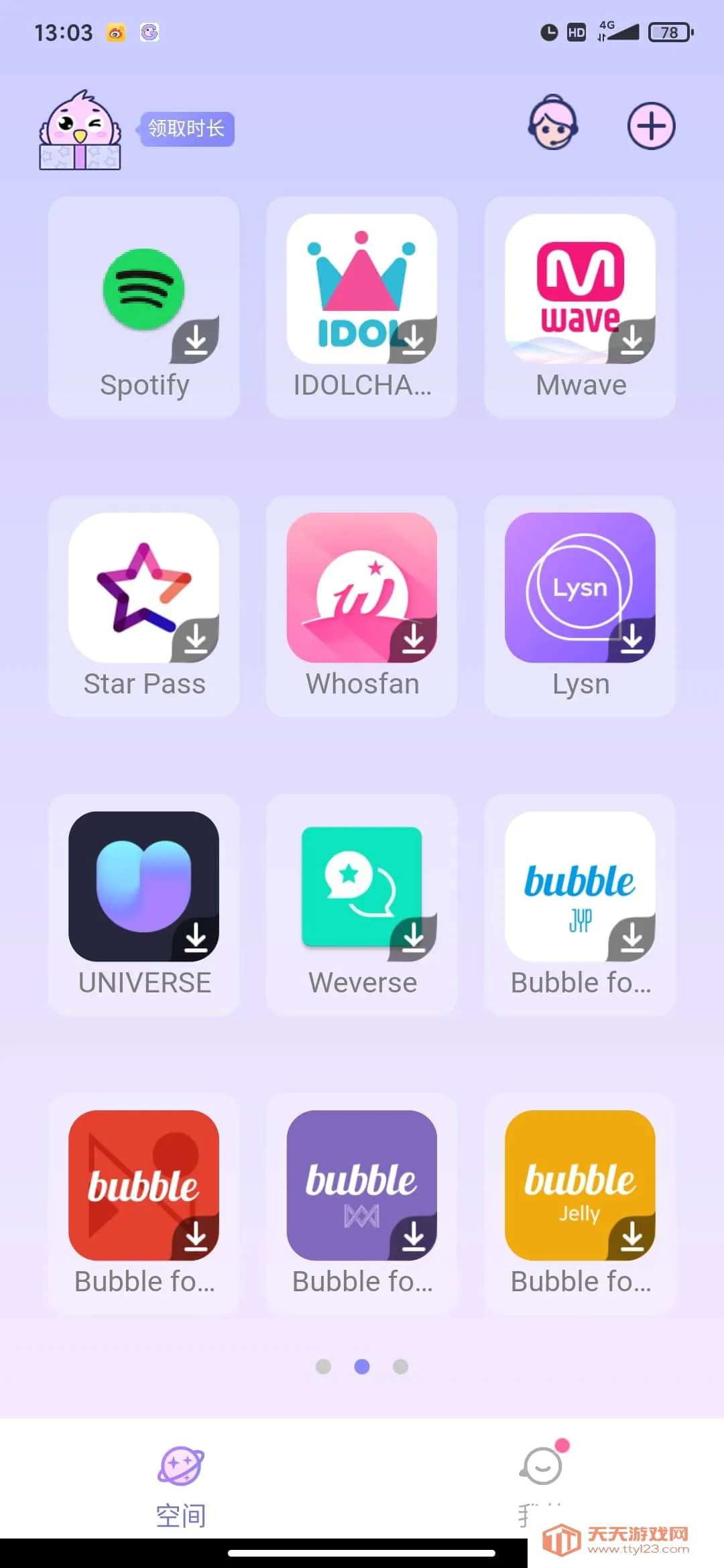The height and width of the screenshot is (1568, 724).
Task: Launch the Lysn app icon
Action: tap(579, 588)
